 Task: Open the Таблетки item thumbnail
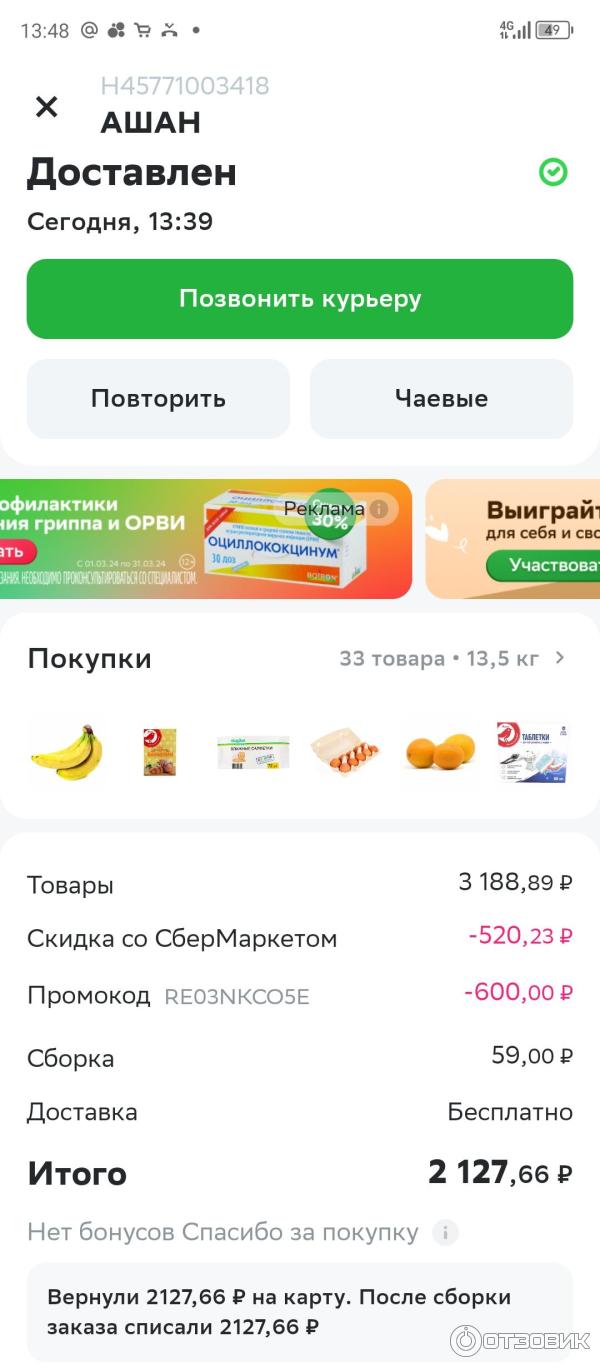532,752
